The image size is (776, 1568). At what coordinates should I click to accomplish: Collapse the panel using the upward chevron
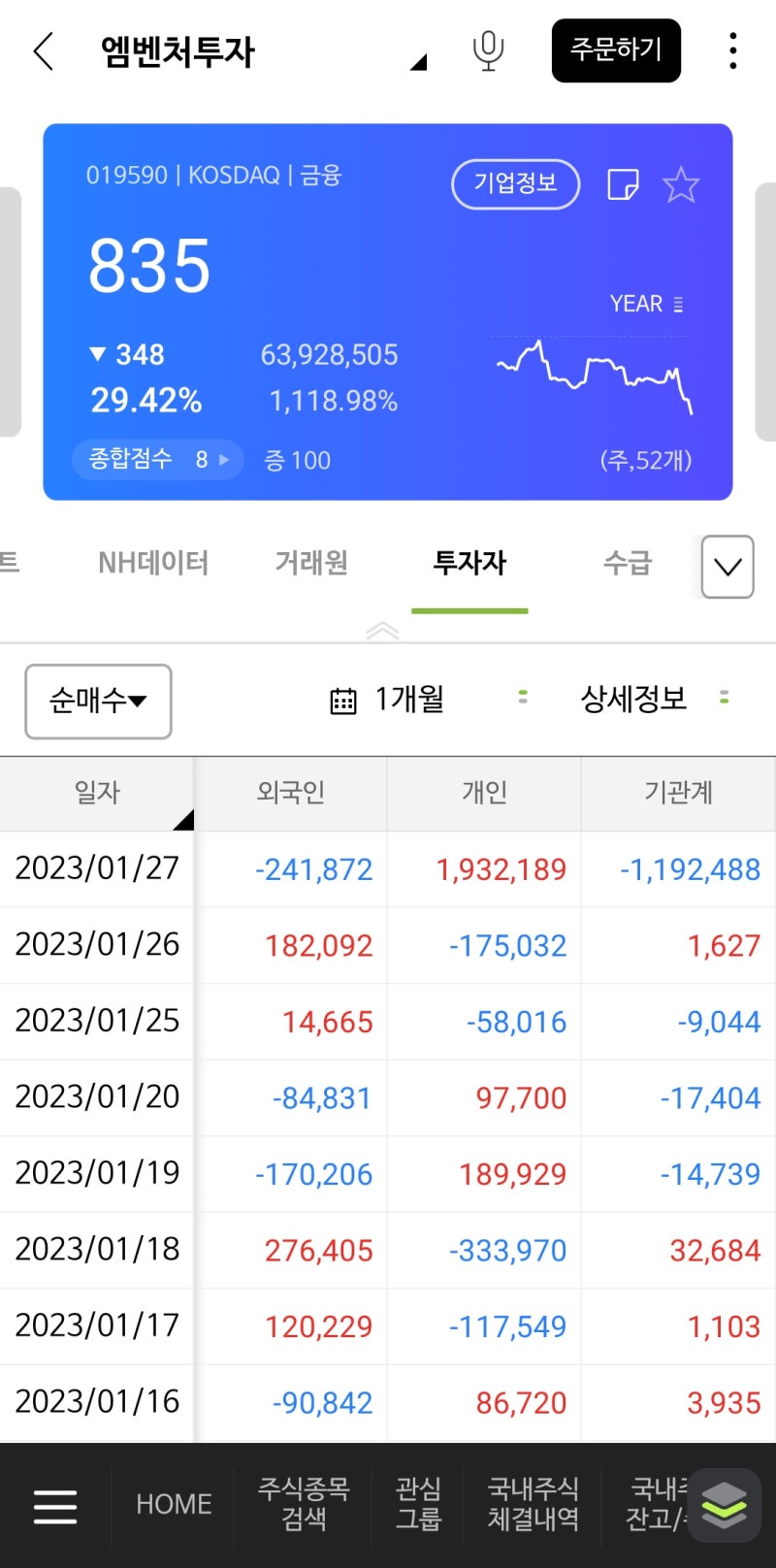tap(382, 630)
